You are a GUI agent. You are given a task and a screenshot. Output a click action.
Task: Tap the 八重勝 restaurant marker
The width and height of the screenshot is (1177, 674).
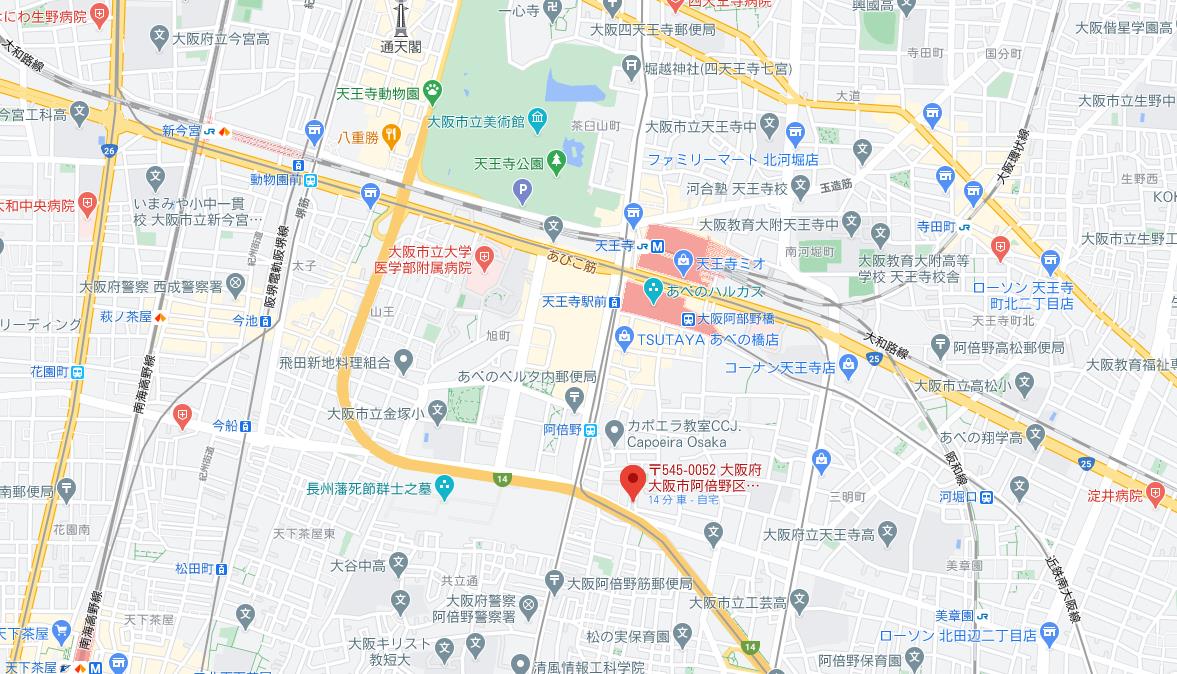(x=391, y=136)
